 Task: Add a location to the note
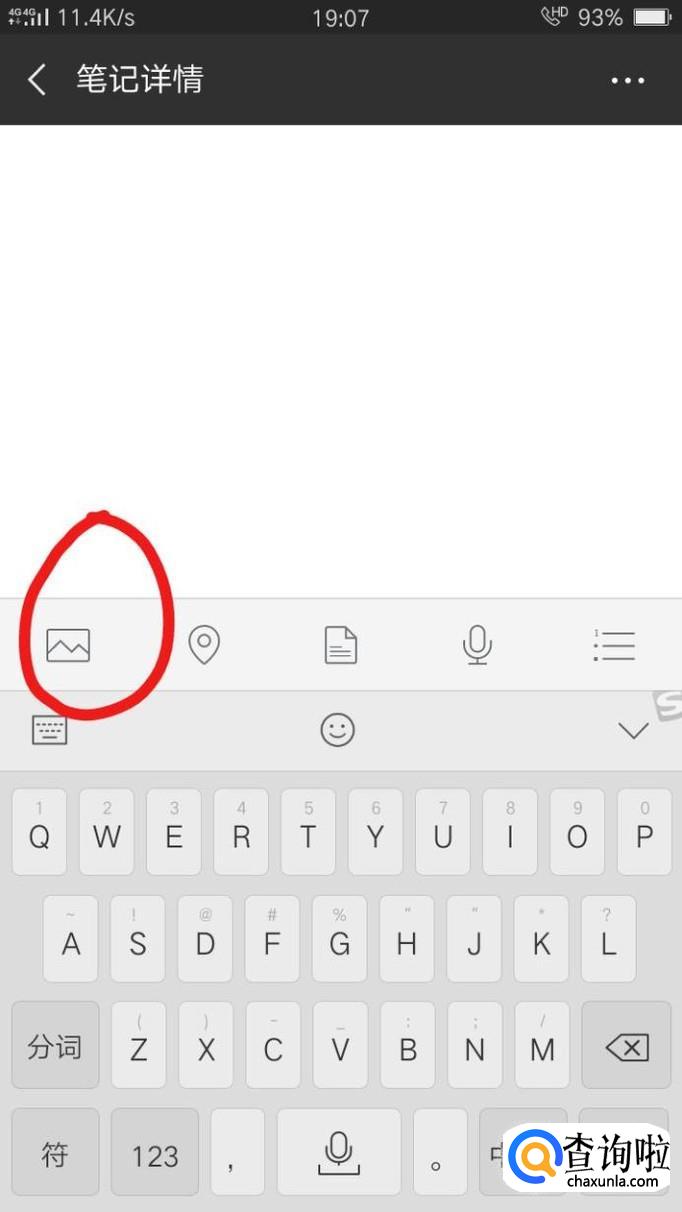205,645
